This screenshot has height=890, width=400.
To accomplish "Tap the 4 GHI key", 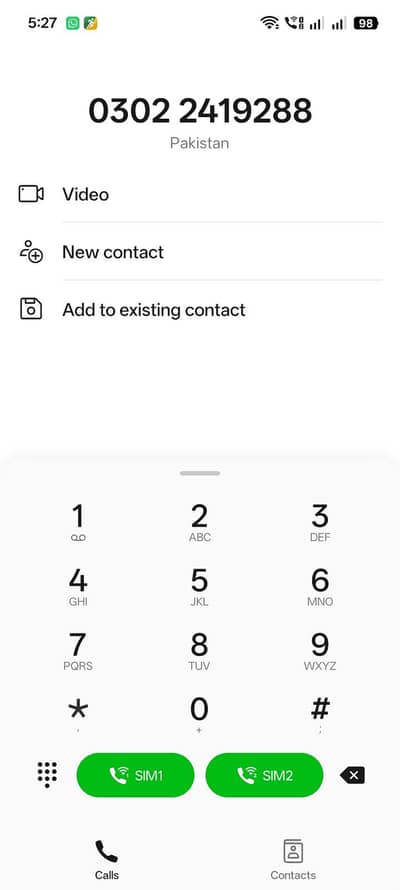I will 78,587.
